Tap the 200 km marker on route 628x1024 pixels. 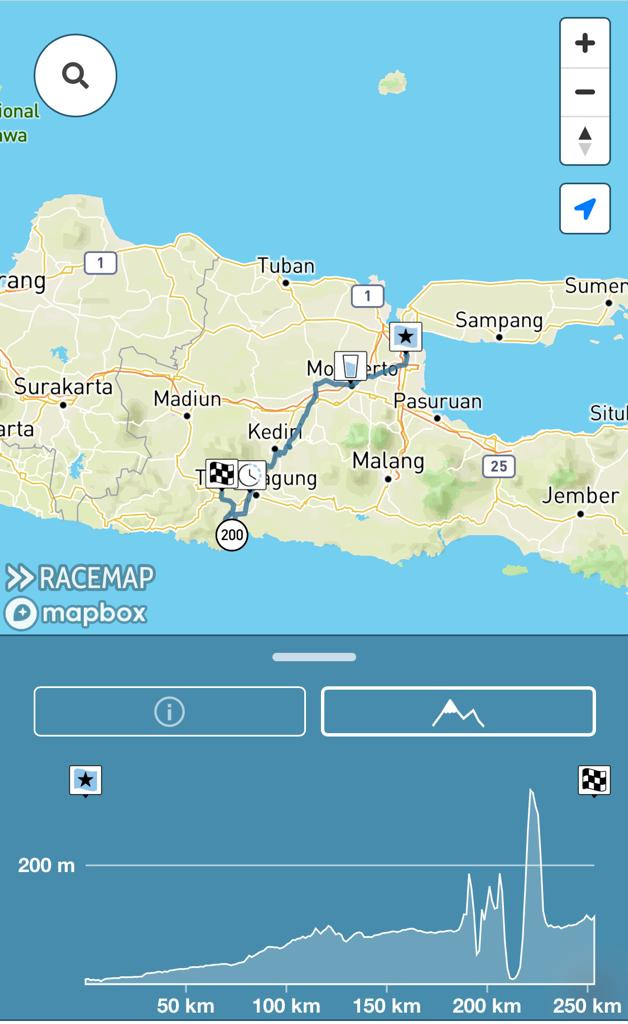232,535
